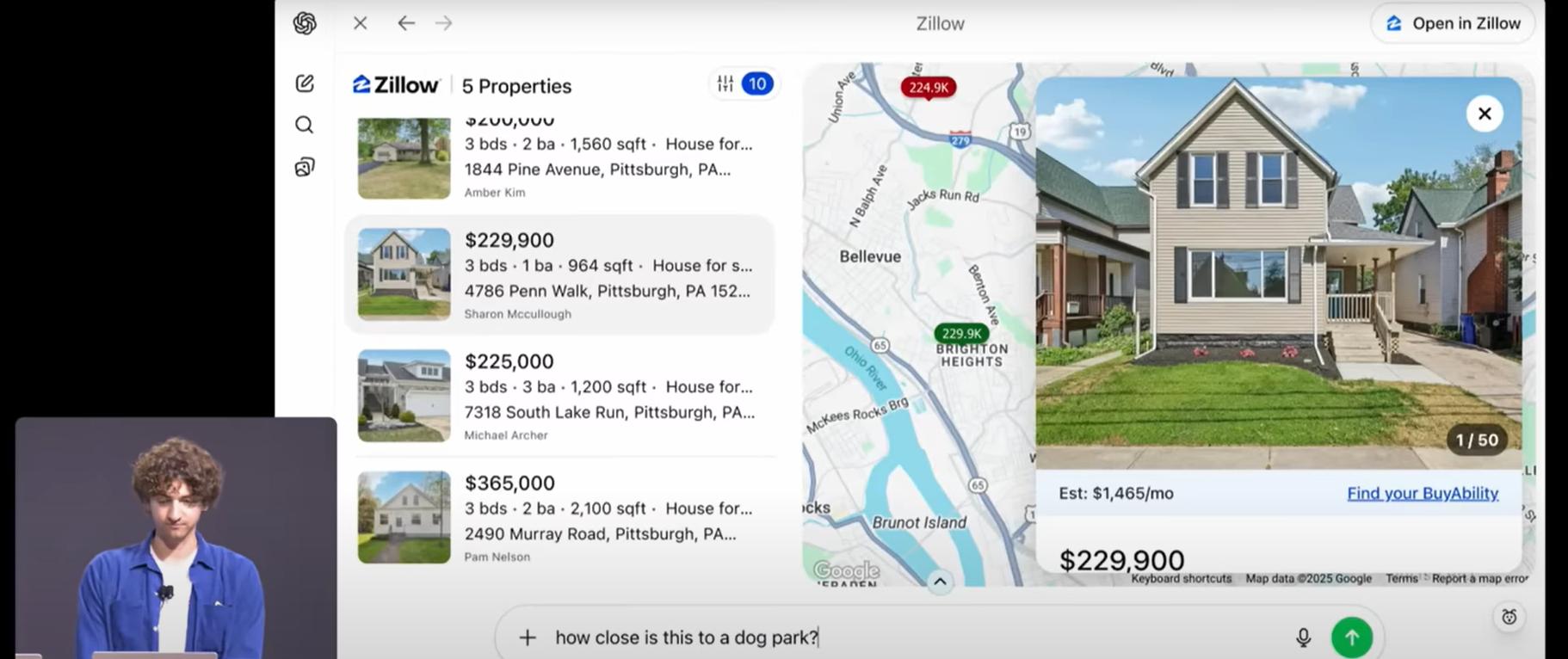This screenshot has height=659, width=1568.
Task: Start voice input with the microphone
Action: tap(1303, 637)
